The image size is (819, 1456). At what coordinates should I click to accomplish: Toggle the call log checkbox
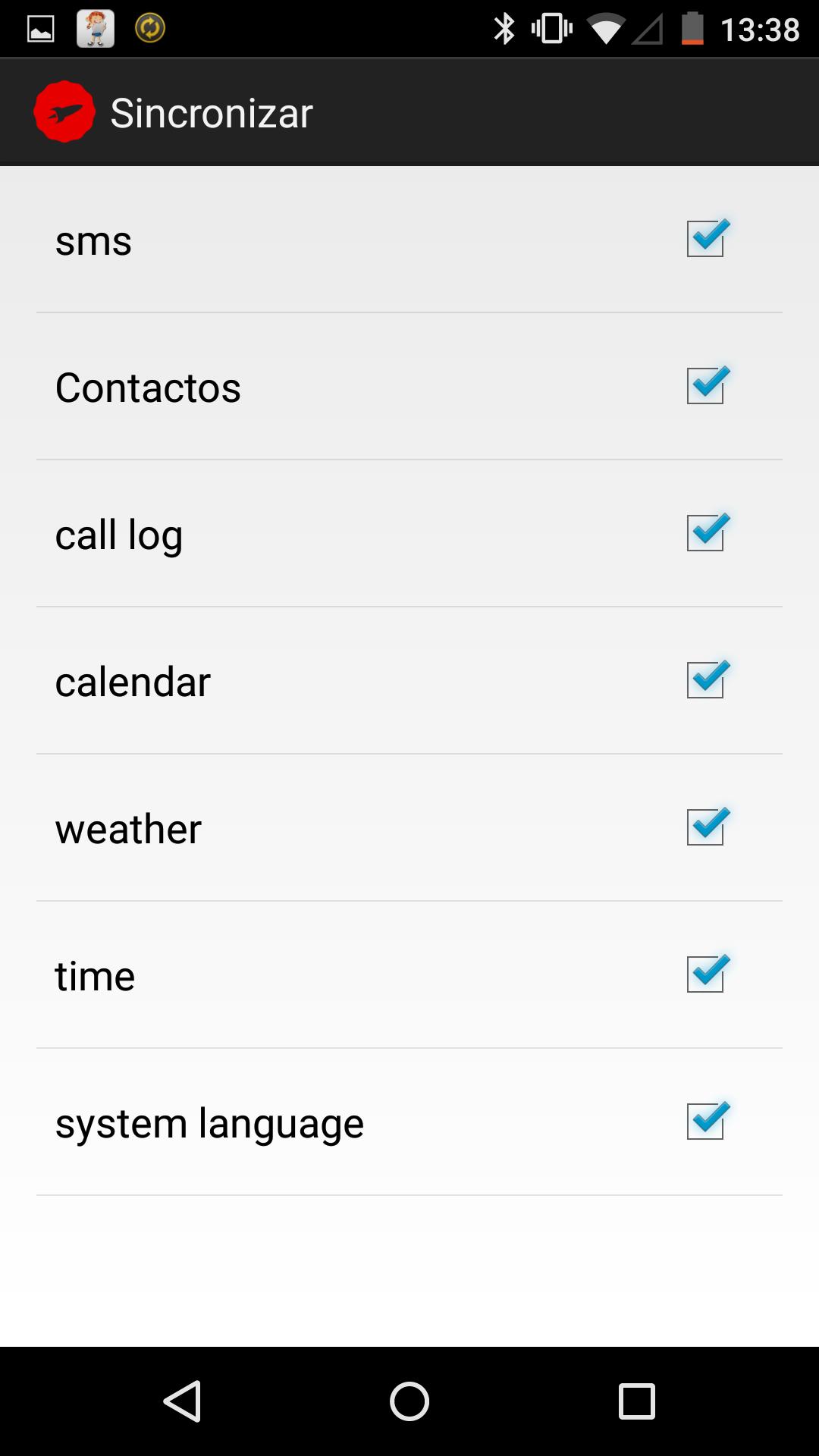click(x=705, y=533)
